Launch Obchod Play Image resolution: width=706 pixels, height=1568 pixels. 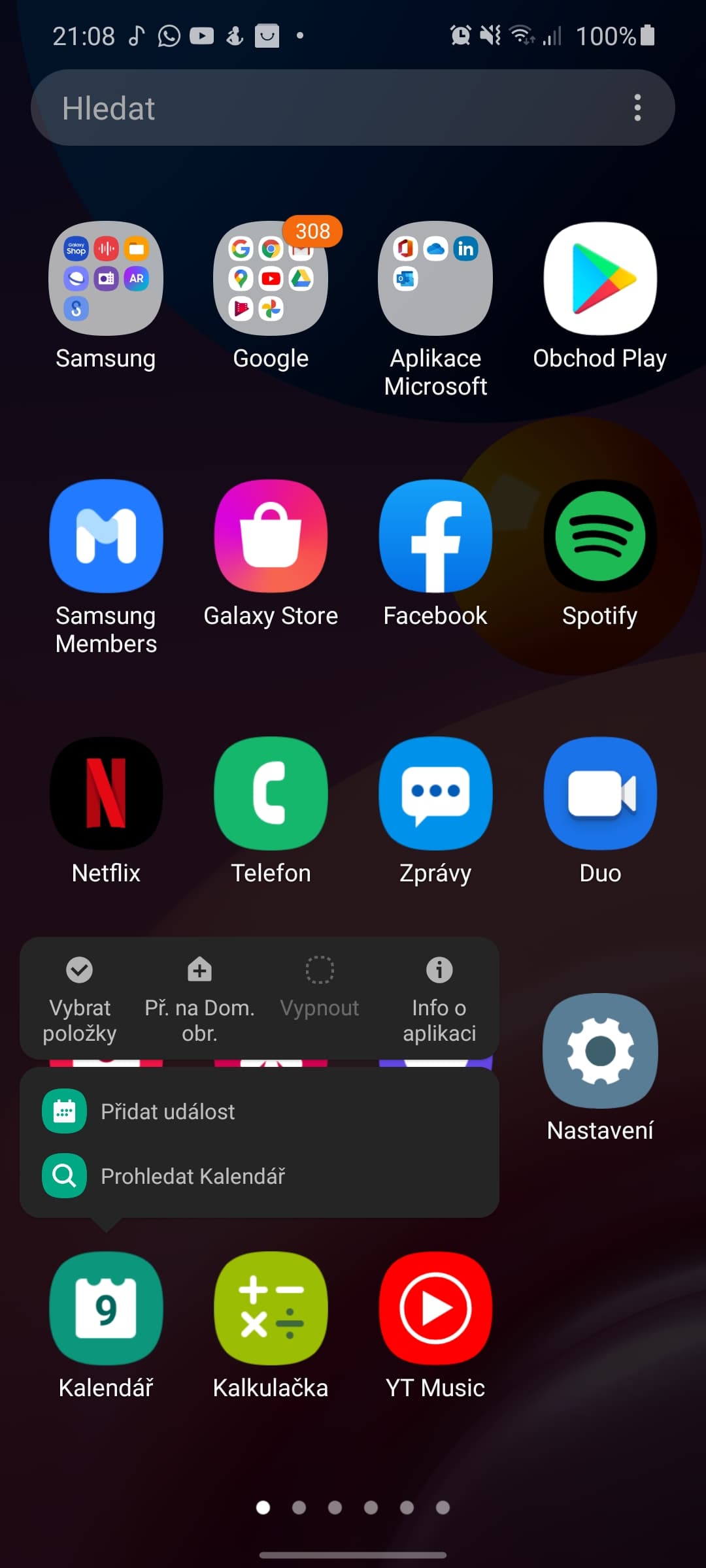(x=600, y=279)
